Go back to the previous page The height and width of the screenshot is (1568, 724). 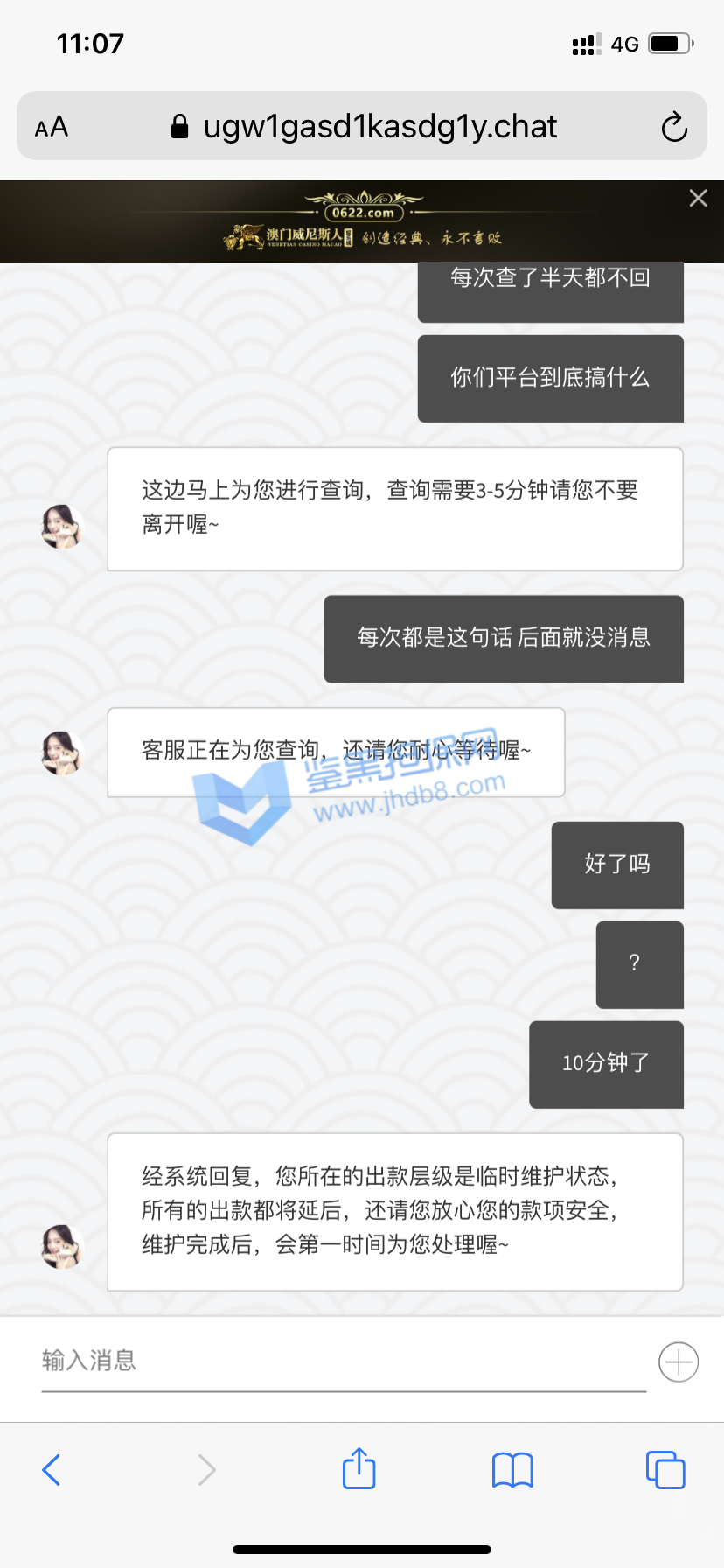52,1470
